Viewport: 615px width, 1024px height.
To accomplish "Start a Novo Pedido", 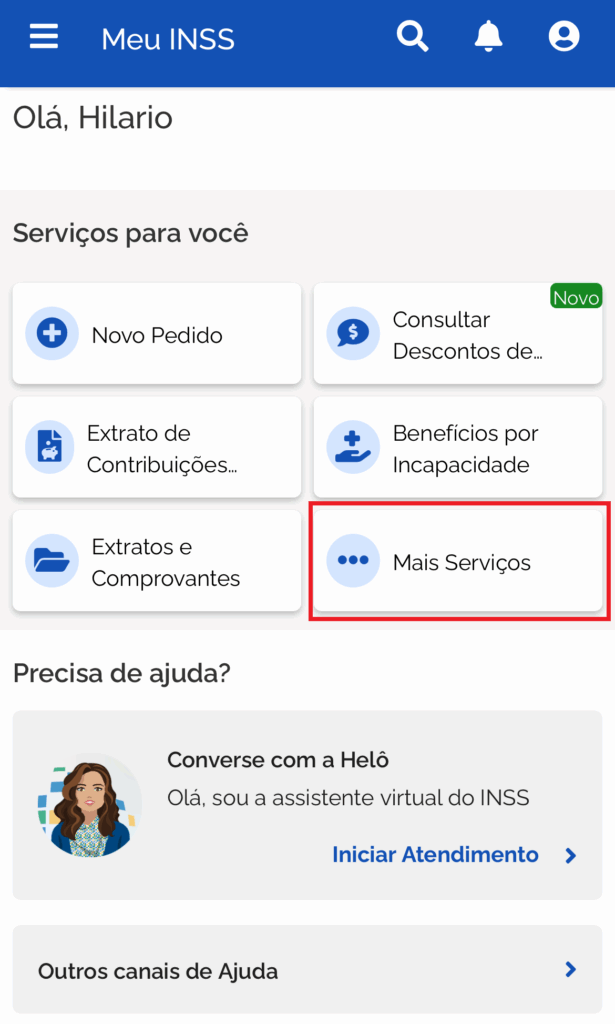I will click(x=157, y=334).
